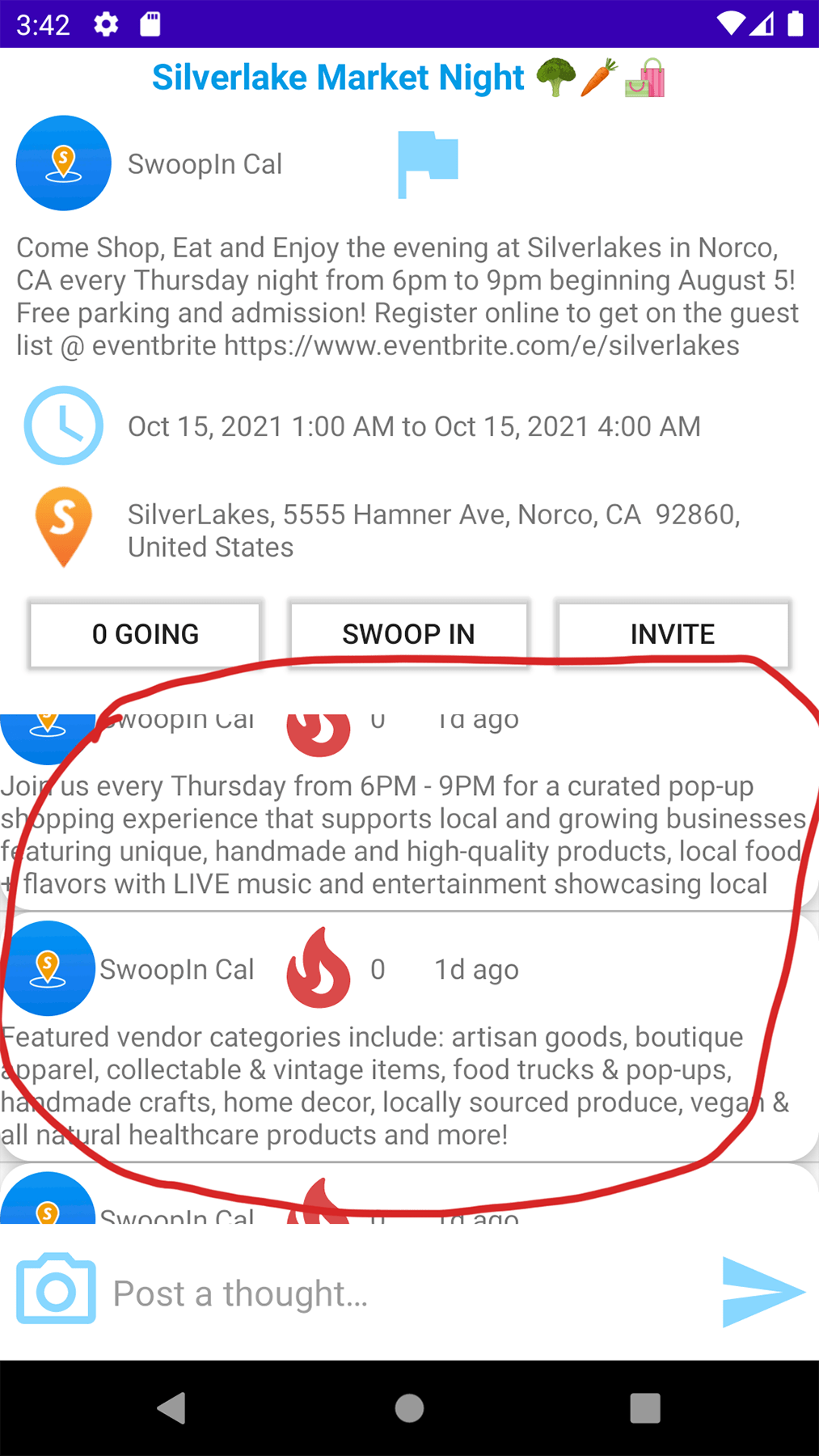The width and height of the screenshot is (819, 1456).
Task: Like the Featured vendor categories post
Action: [319, 968]
